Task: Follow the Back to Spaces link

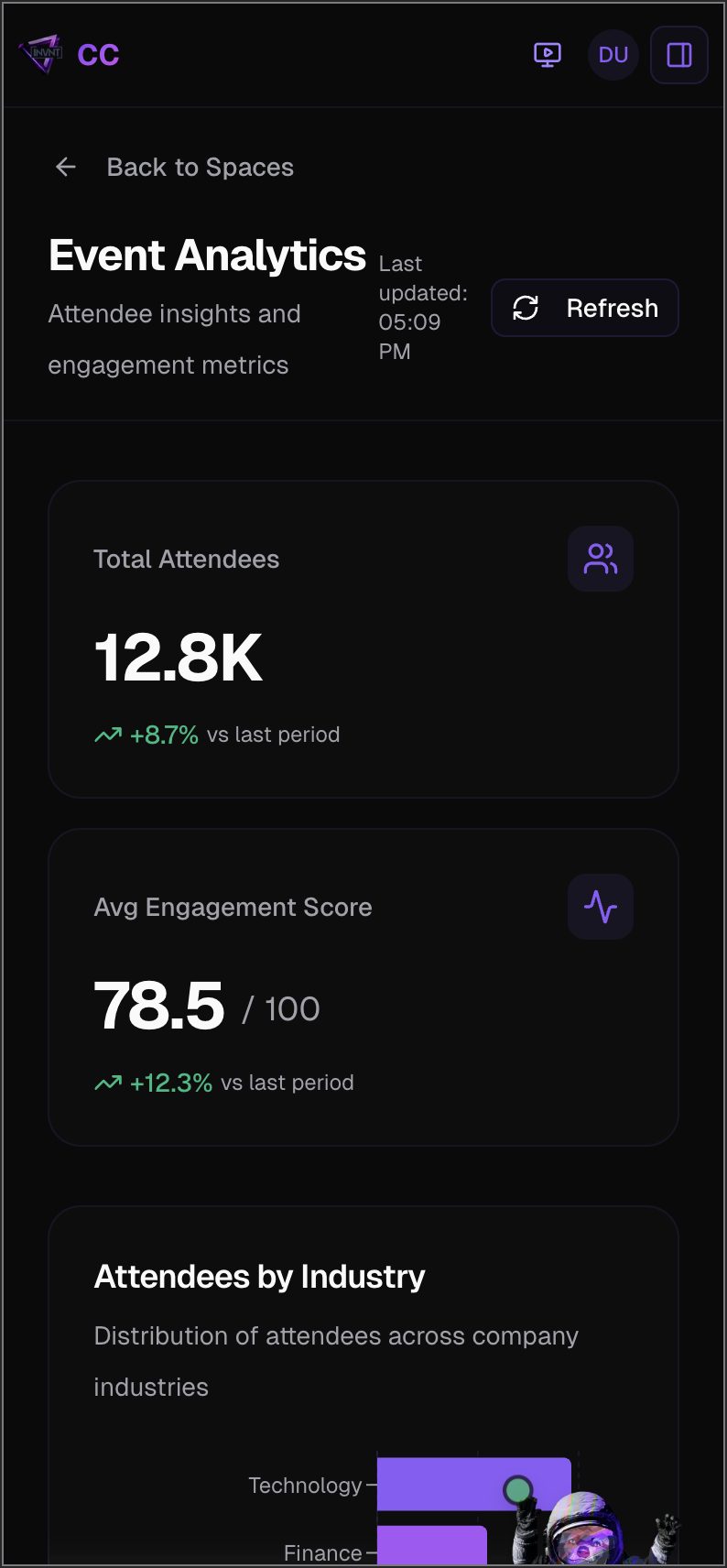Action: click(x=200, y=167)
